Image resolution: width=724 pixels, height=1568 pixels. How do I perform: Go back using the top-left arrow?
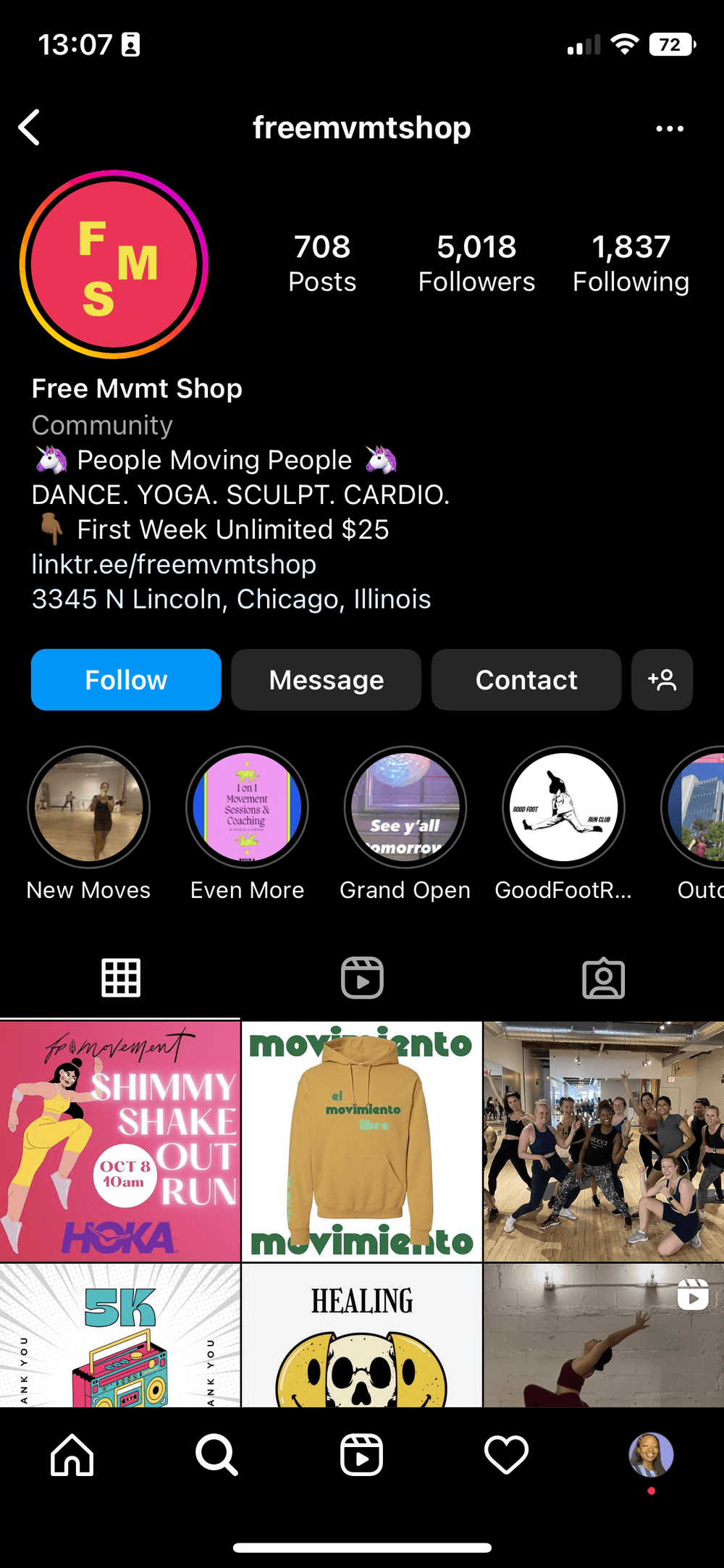point(29,128)
